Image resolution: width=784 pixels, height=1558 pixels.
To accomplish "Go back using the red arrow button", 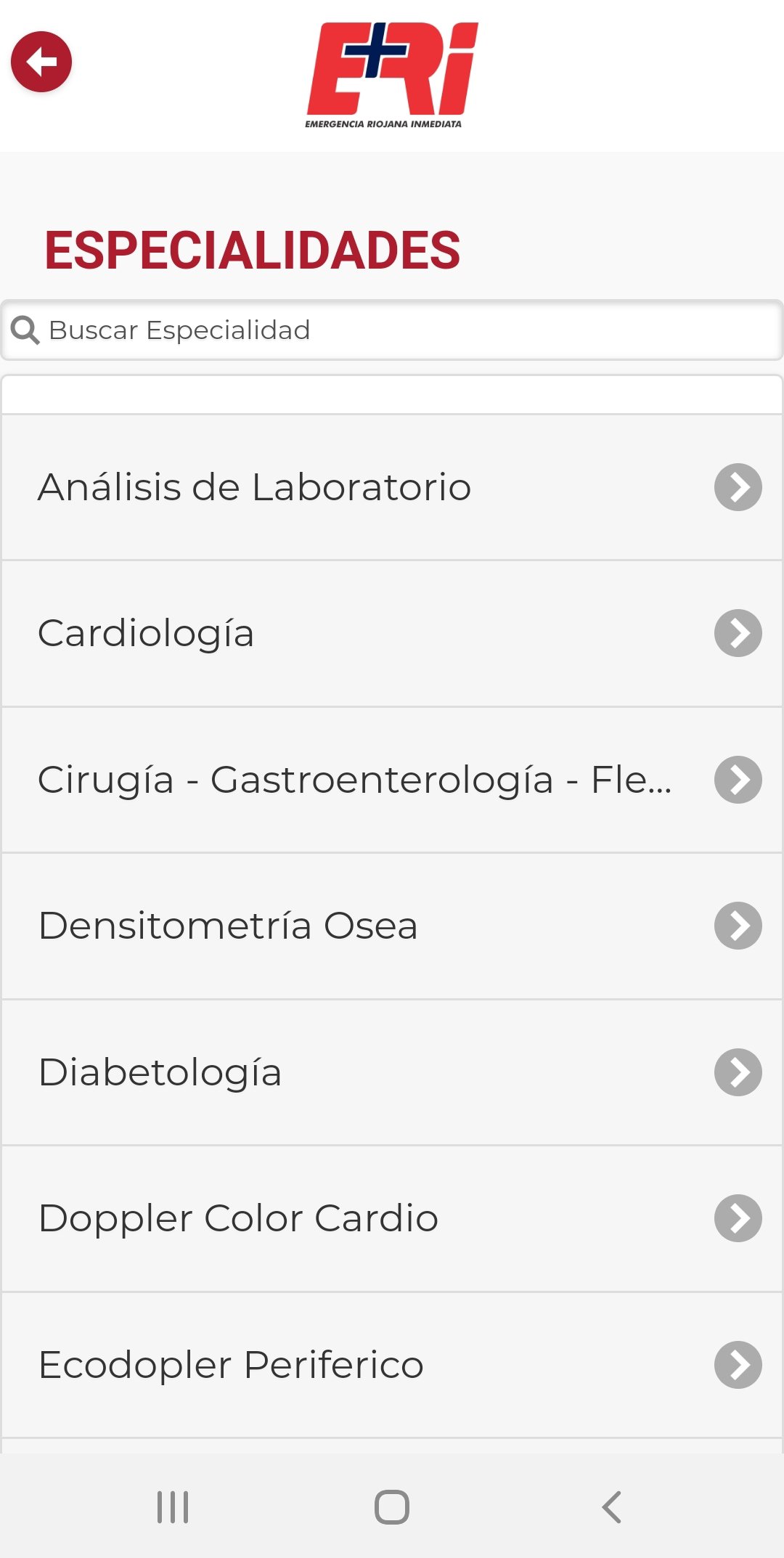I will [41, 62].
